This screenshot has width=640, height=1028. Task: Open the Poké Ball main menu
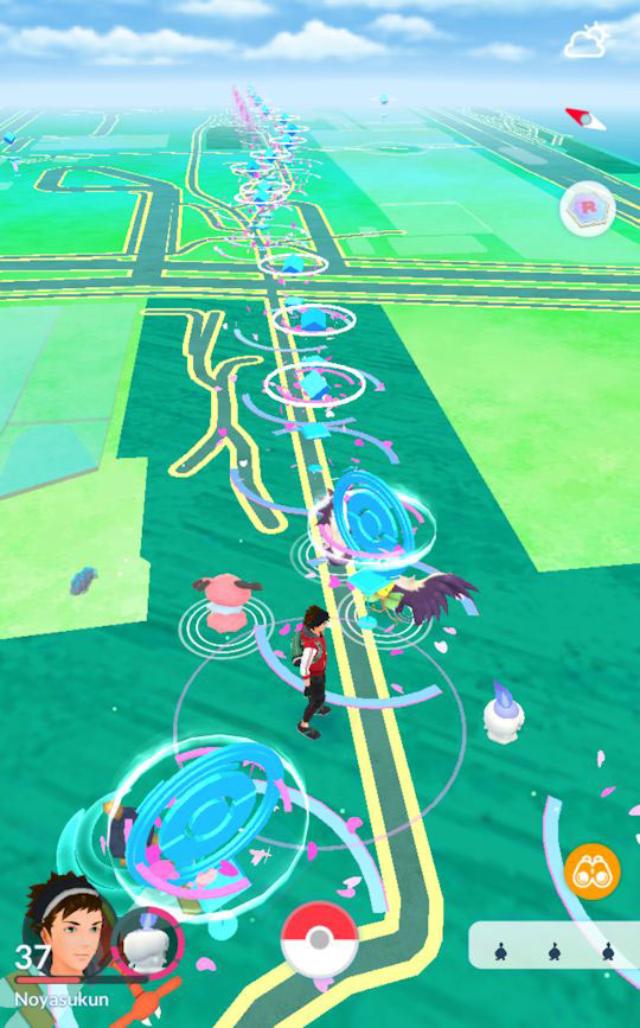[319, 940]
